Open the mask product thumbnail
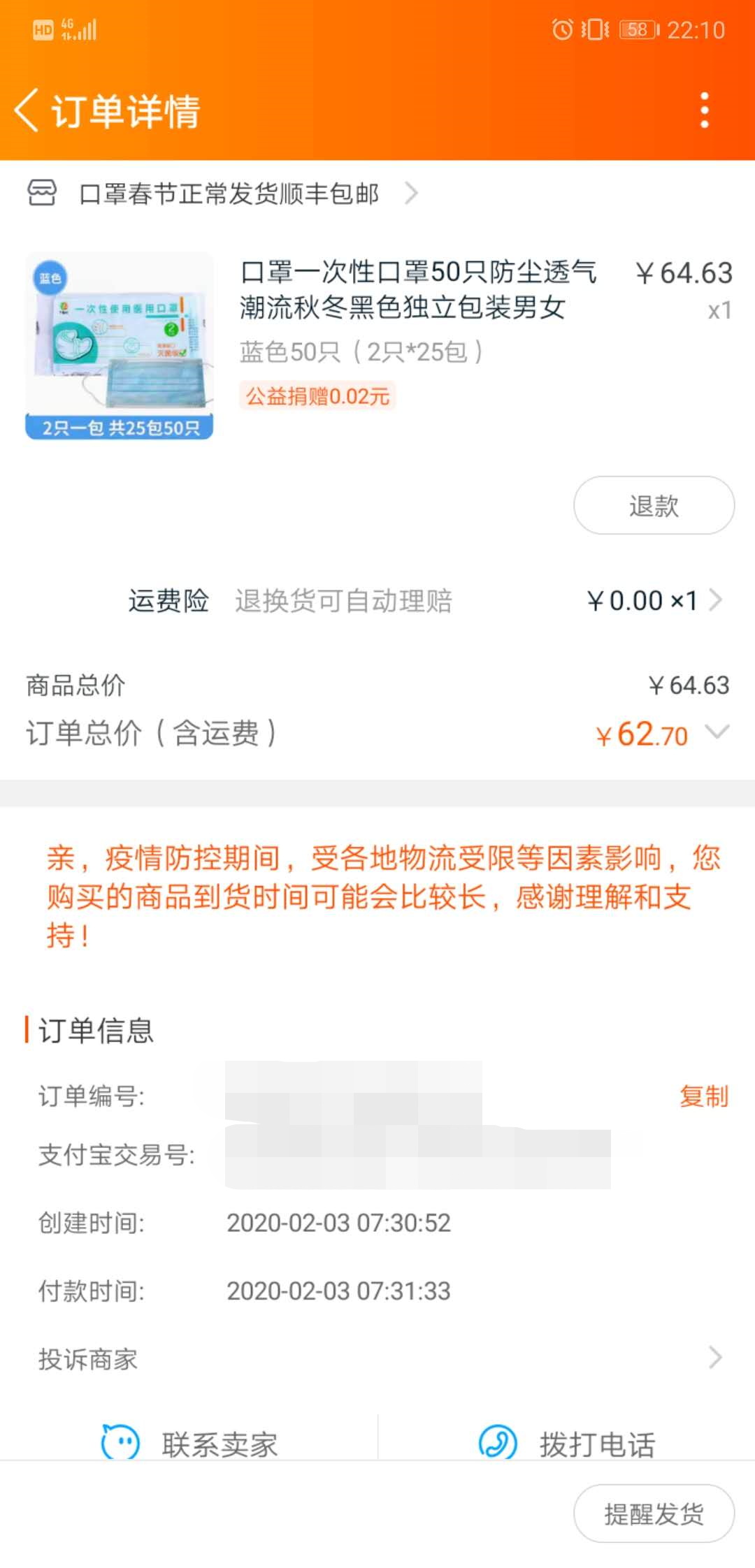Screen dimensions: 755x1568 120,346
